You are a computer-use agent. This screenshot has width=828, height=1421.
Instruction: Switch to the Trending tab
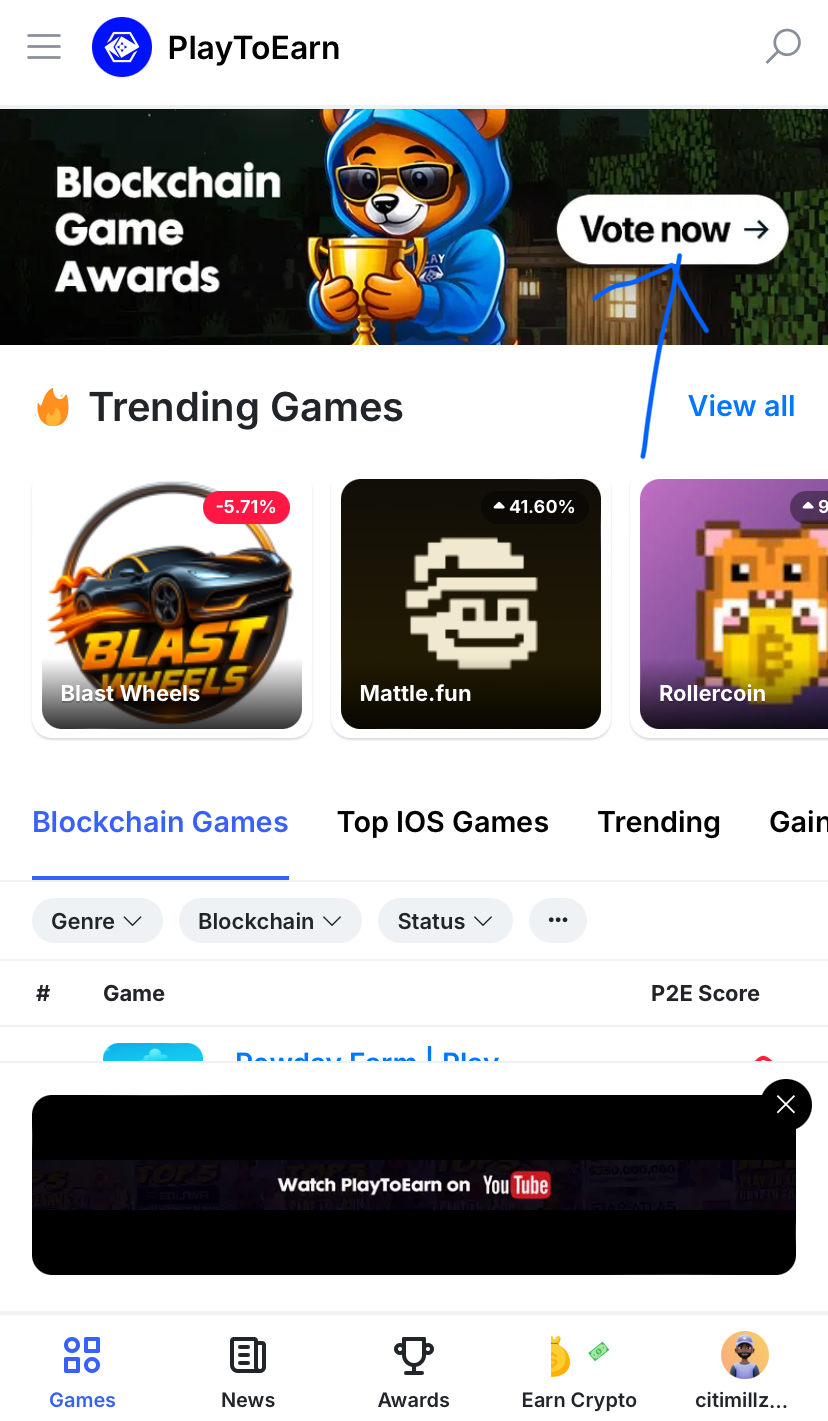[x=659, y=822]
